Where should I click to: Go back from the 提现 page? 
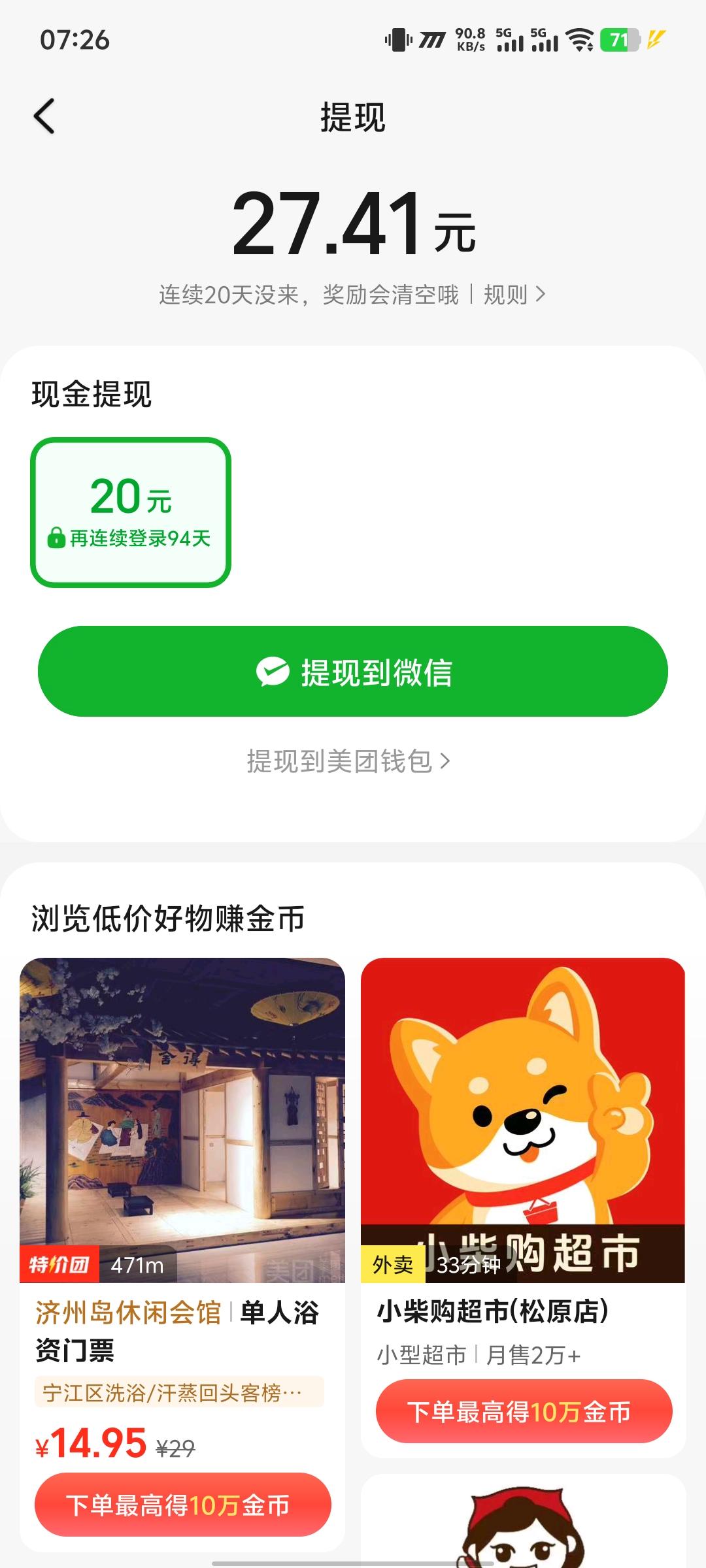coord(44,117)
